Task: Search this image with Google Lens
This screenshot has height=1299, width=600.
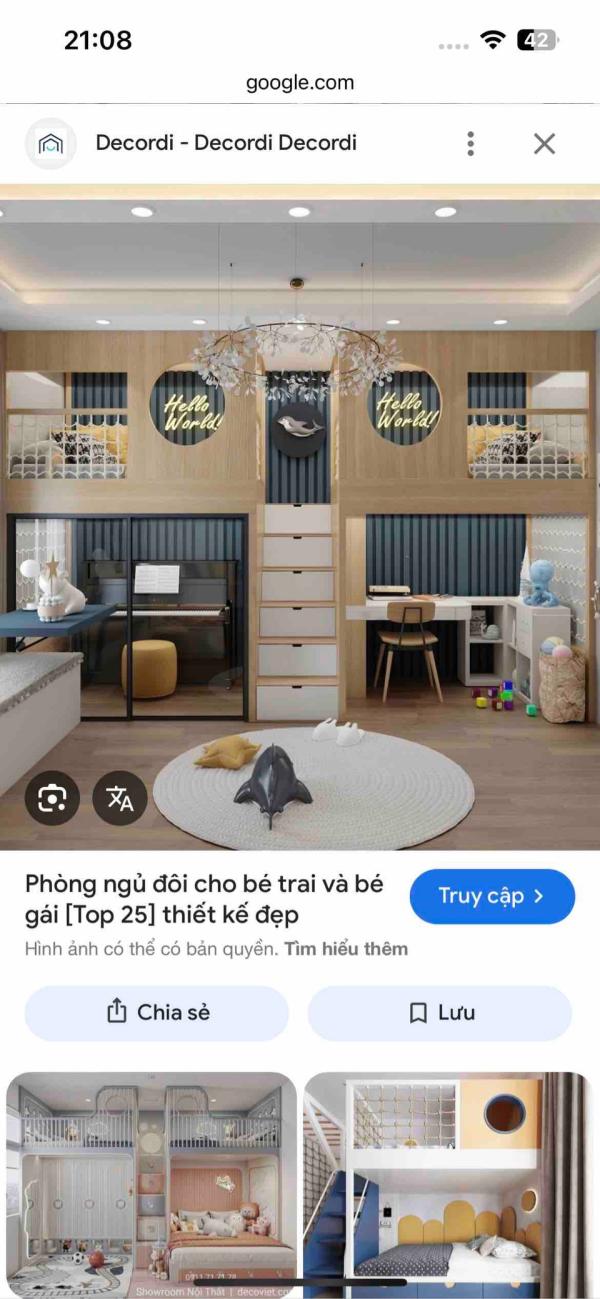Action: (52, 797)
